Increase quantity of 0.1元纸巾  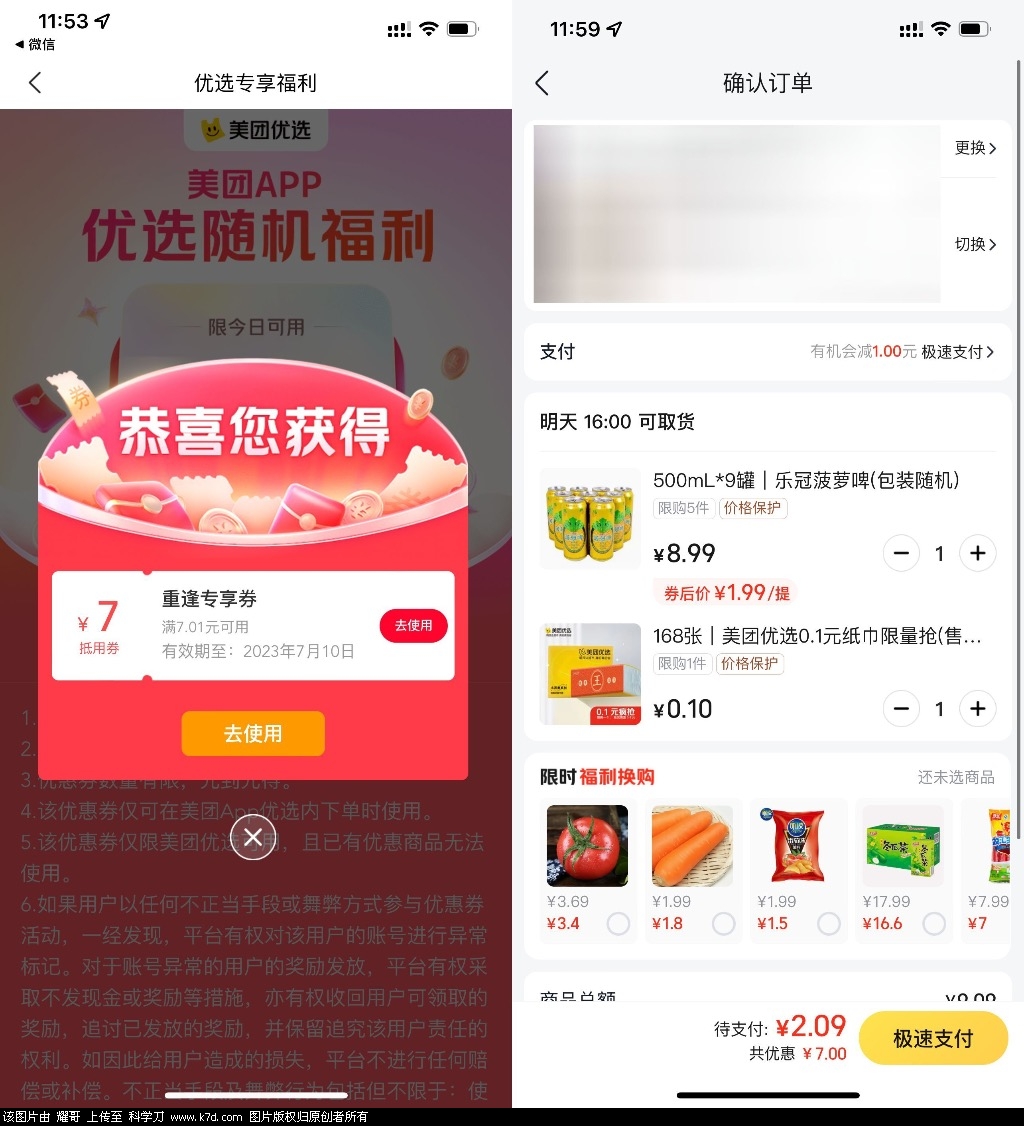pos(977,709)
